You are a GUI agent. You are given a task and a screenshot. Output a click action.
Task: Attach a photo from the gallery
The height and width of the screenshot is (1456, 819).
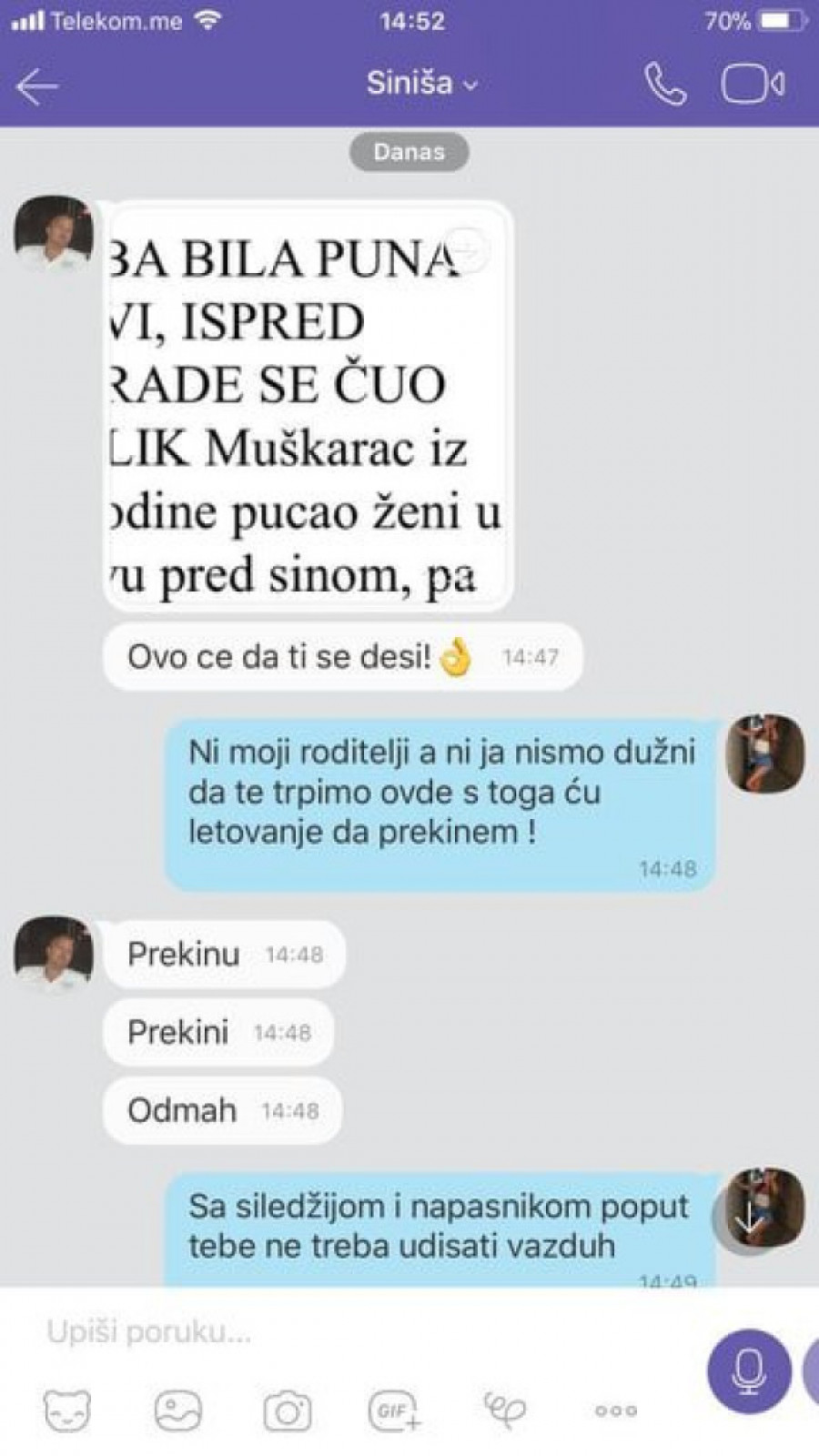click(177, 1411)
